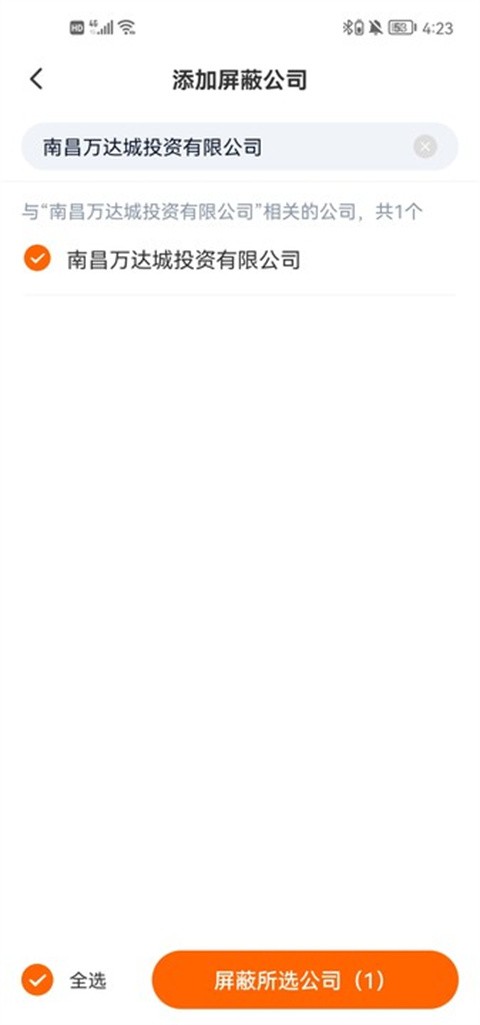
Task: Uncheck 南昌万达城投资有限公司 in results
Action: pos(37,259)
